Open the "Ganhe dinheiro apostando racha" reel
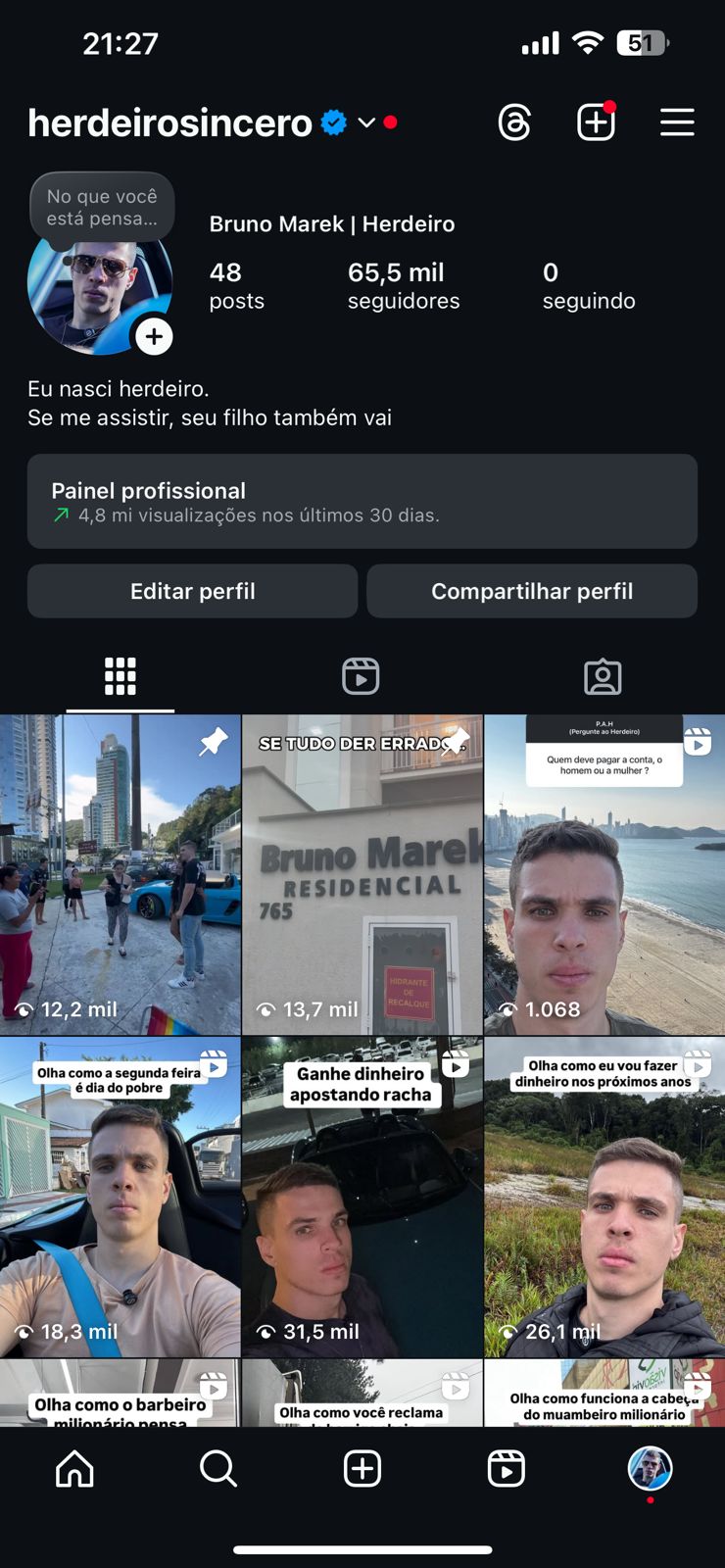 362,1197
